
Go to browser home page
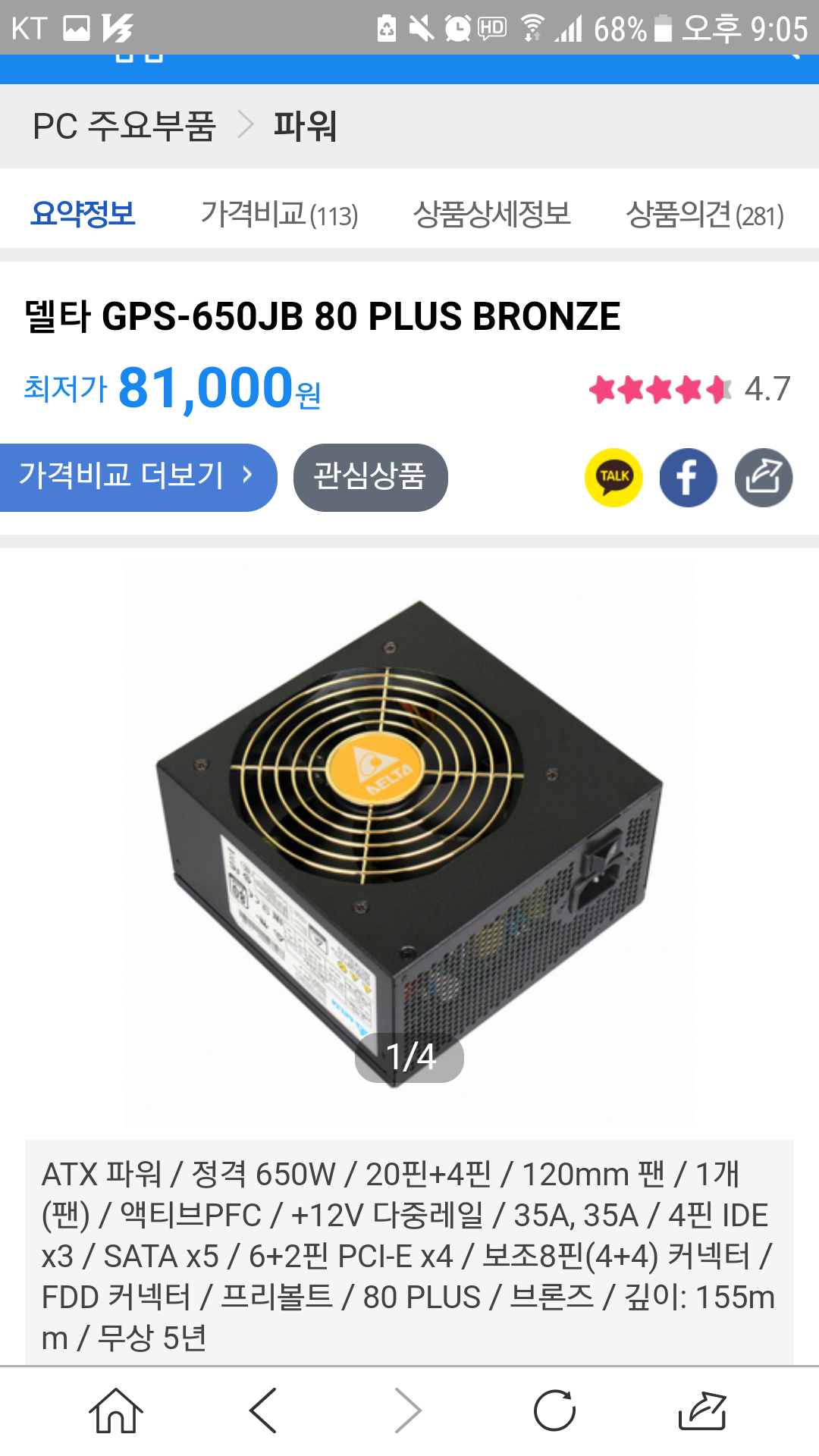pyautogui.click(x=116, y=1410)
